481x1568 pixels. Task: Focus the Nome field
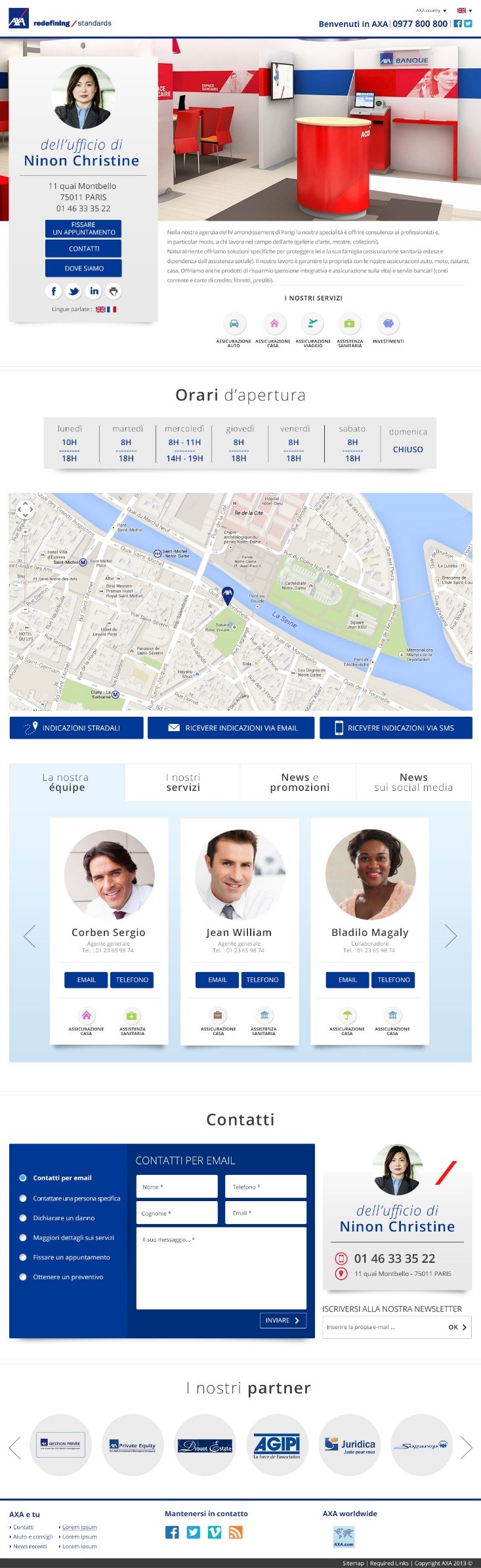[x=177, y=1187]
